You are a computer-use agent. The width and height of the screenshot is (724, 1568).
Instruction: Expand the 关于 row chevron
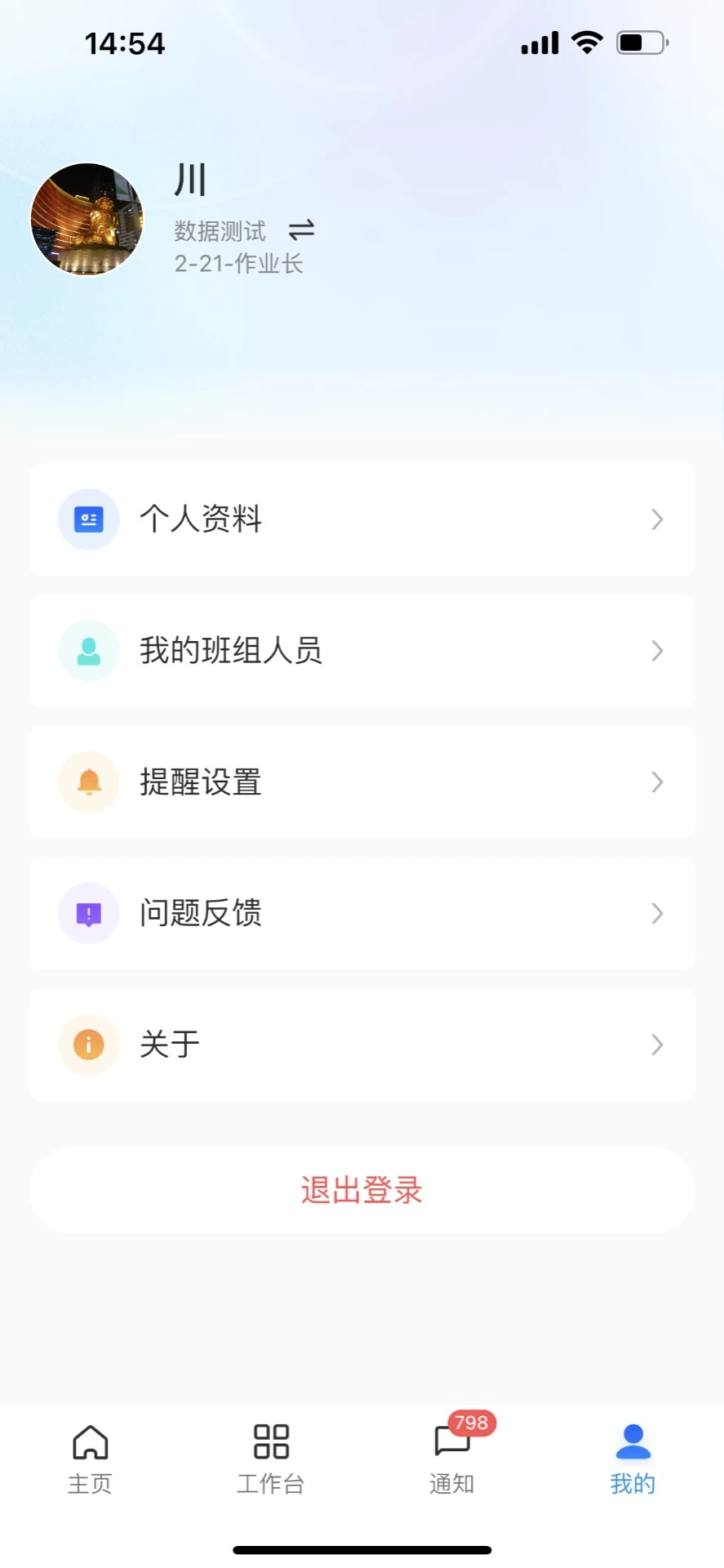(x=657, y=1045)
